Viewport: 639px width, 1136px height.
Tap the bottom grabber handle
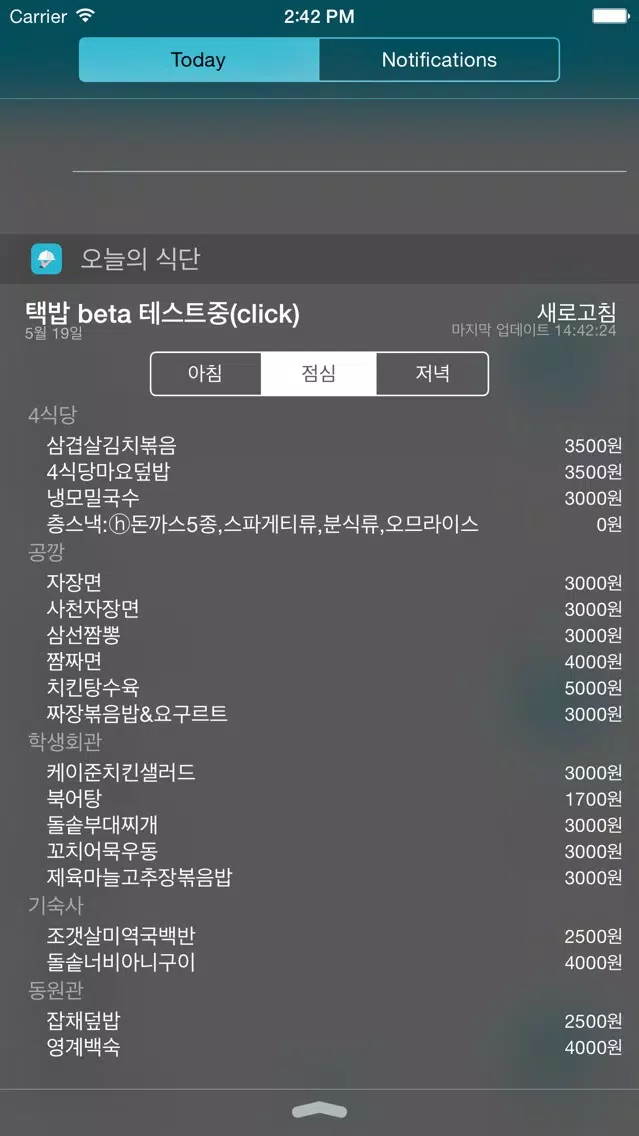point(319,1111)
